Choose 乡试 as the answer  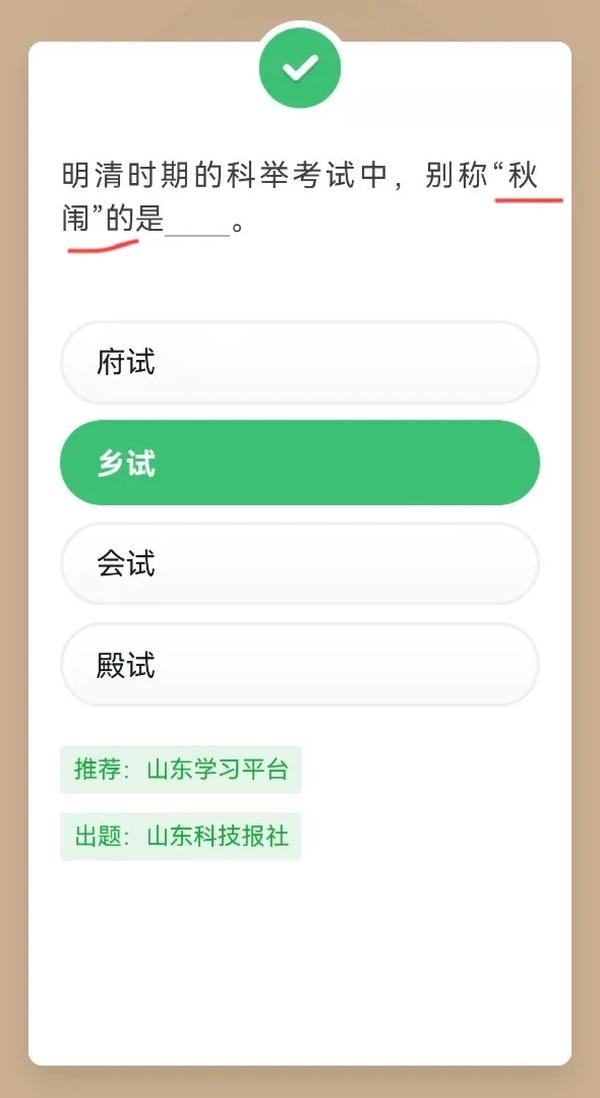300,463
